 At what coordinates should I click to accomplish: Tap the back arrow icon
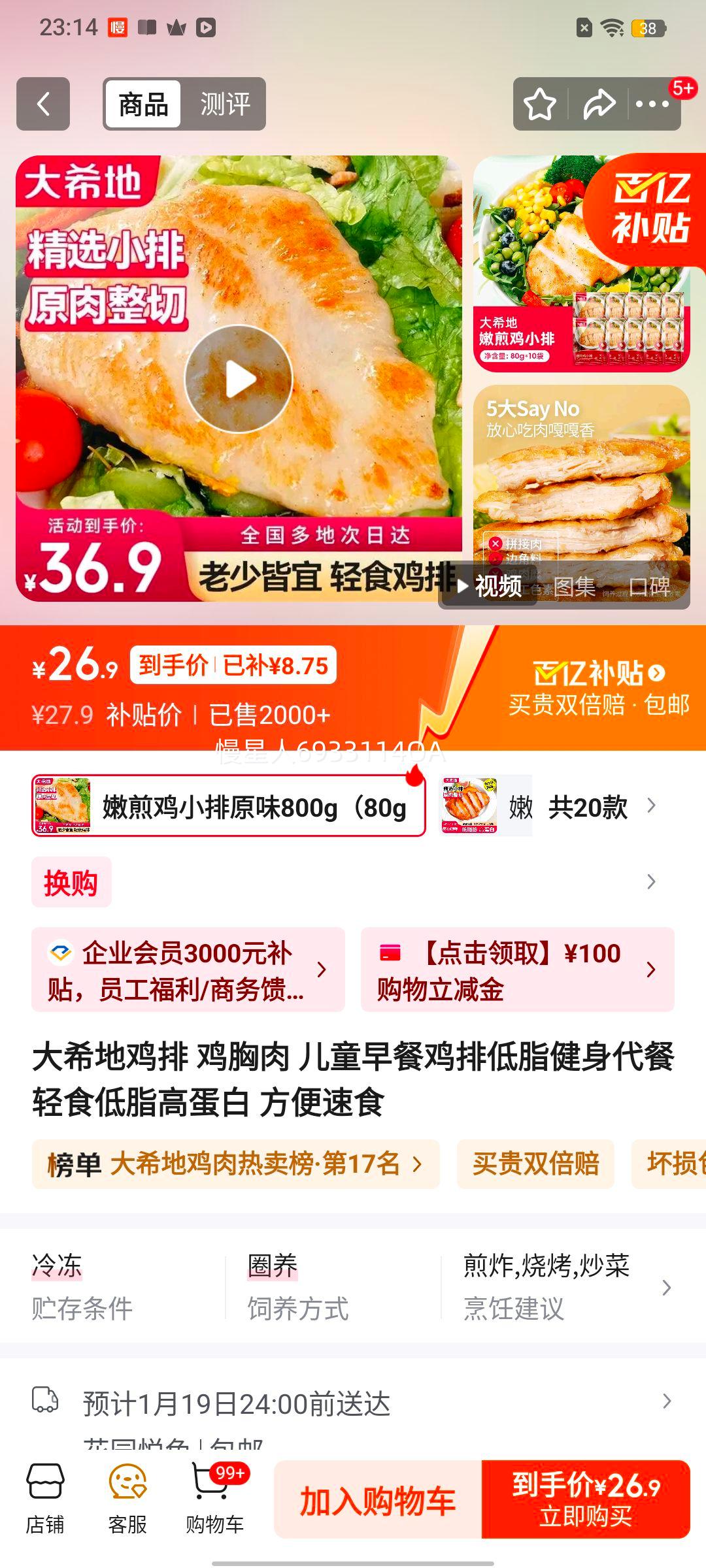43,105
